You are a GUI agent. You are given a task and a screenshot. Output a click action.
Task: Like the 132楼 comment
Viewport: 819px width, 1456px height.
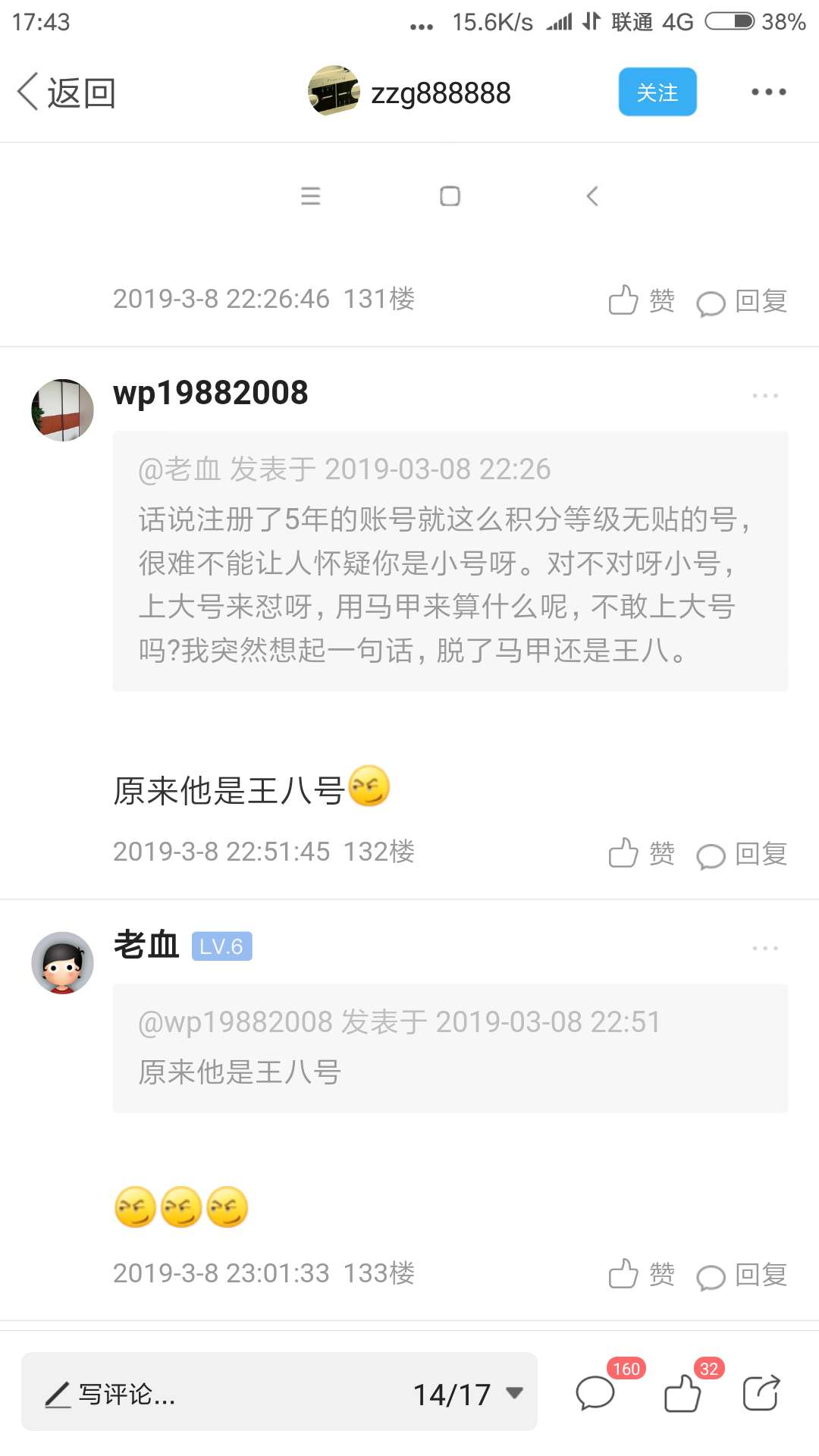[642, 854]
